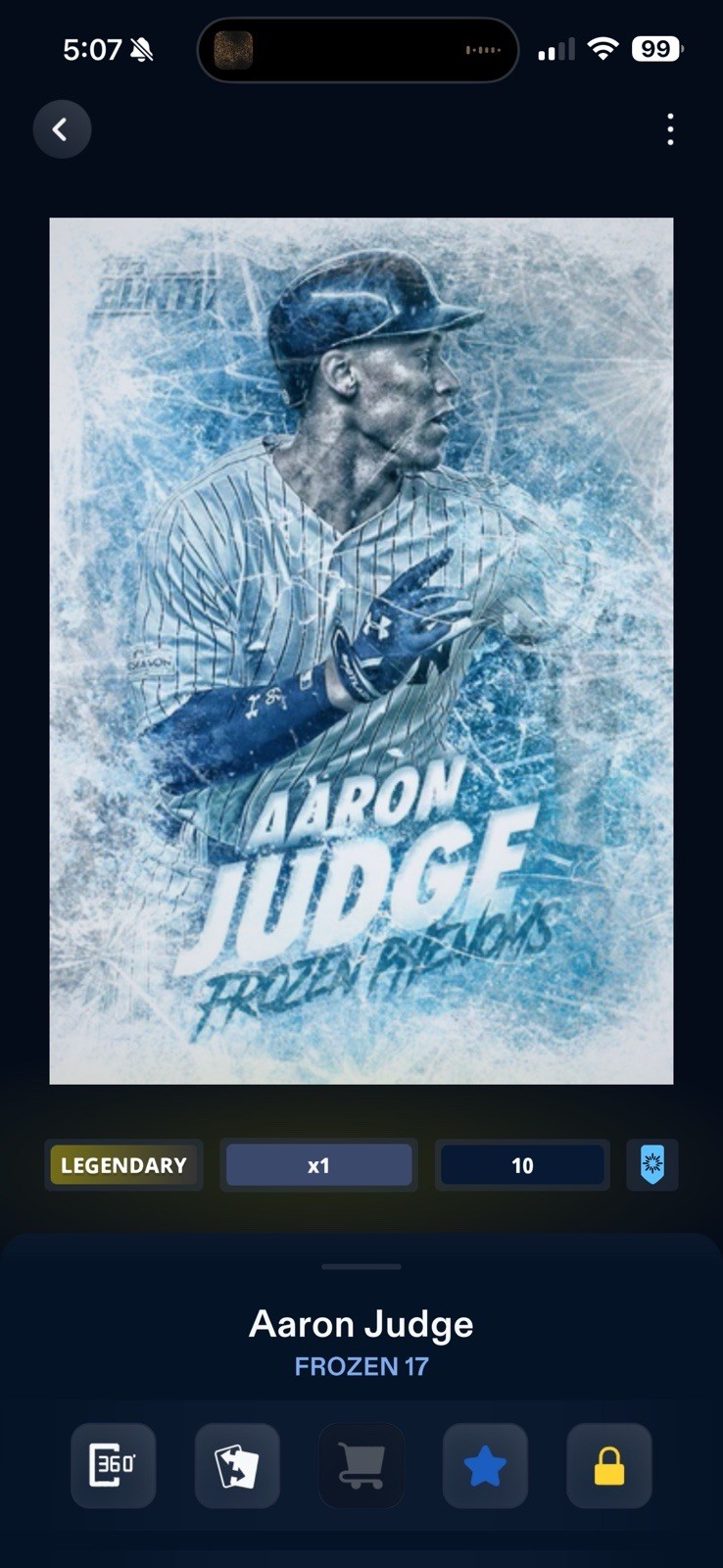Toggle the blue star favorite button
The width and height of the screenshot is (723, 1568).
click(485, 1466)
